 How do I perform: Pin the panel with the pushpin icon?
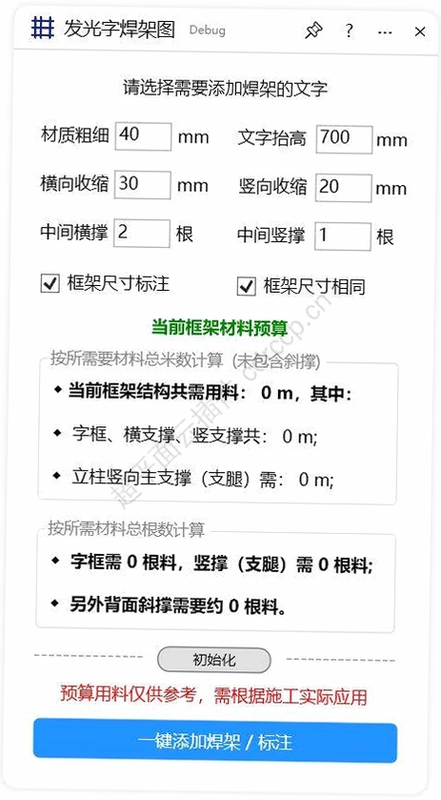pos(313,31)
